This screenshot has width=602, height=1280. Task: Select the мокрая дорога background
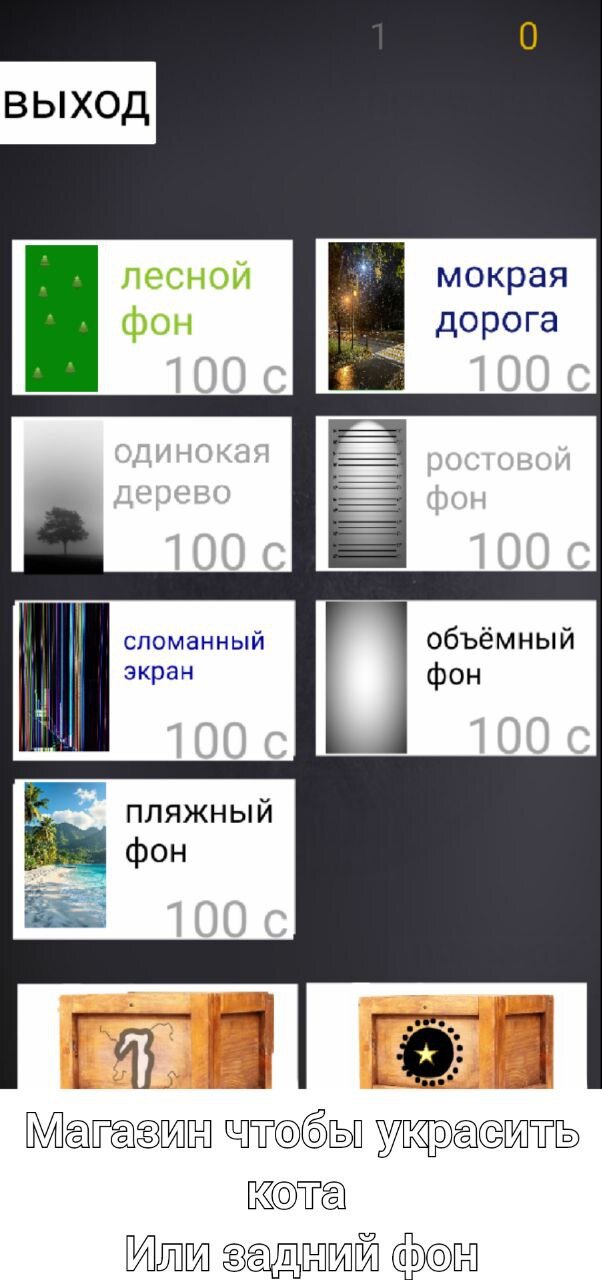click(x=455, y=317)
